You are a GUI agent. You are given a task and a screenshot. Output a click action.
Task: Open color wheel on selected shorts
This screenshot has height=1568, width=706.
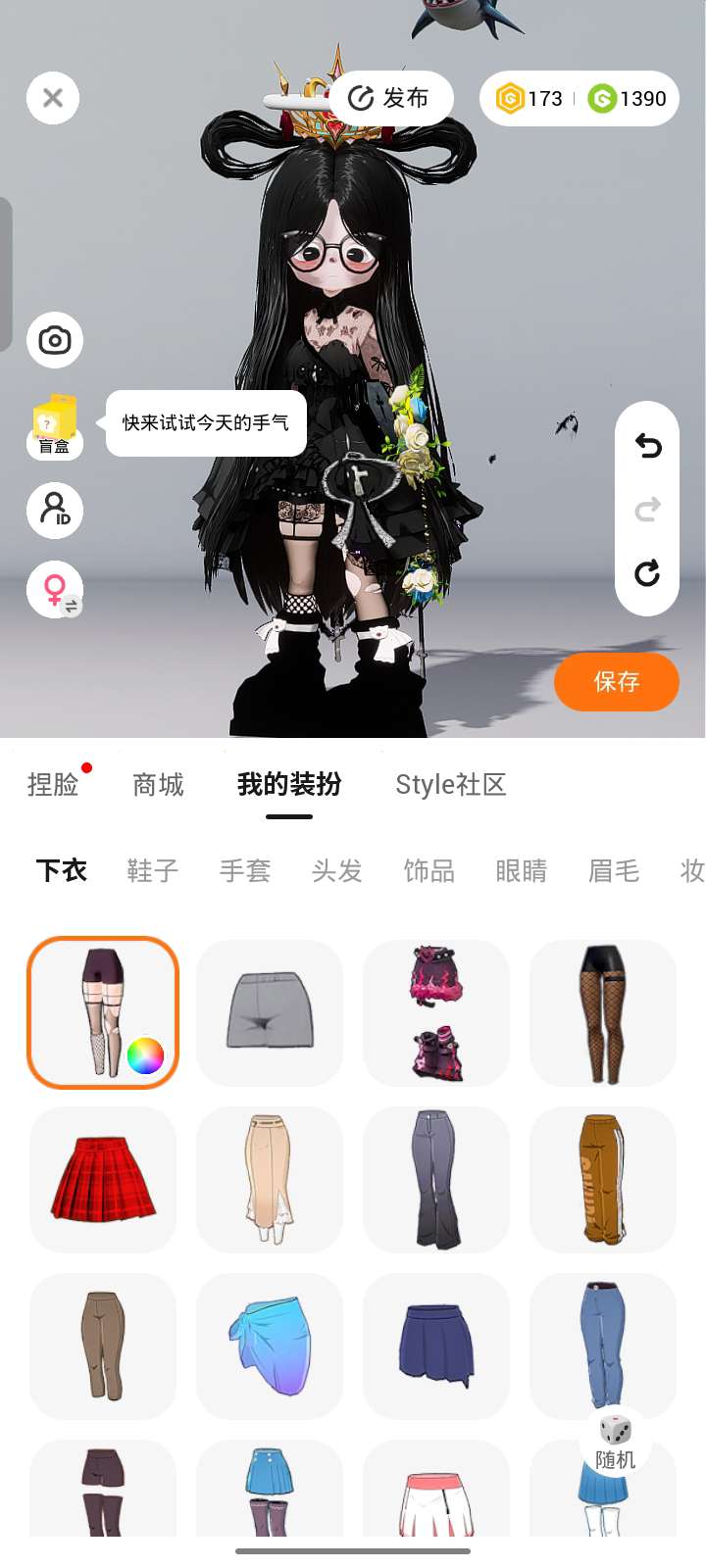[x=145, y=1055]
